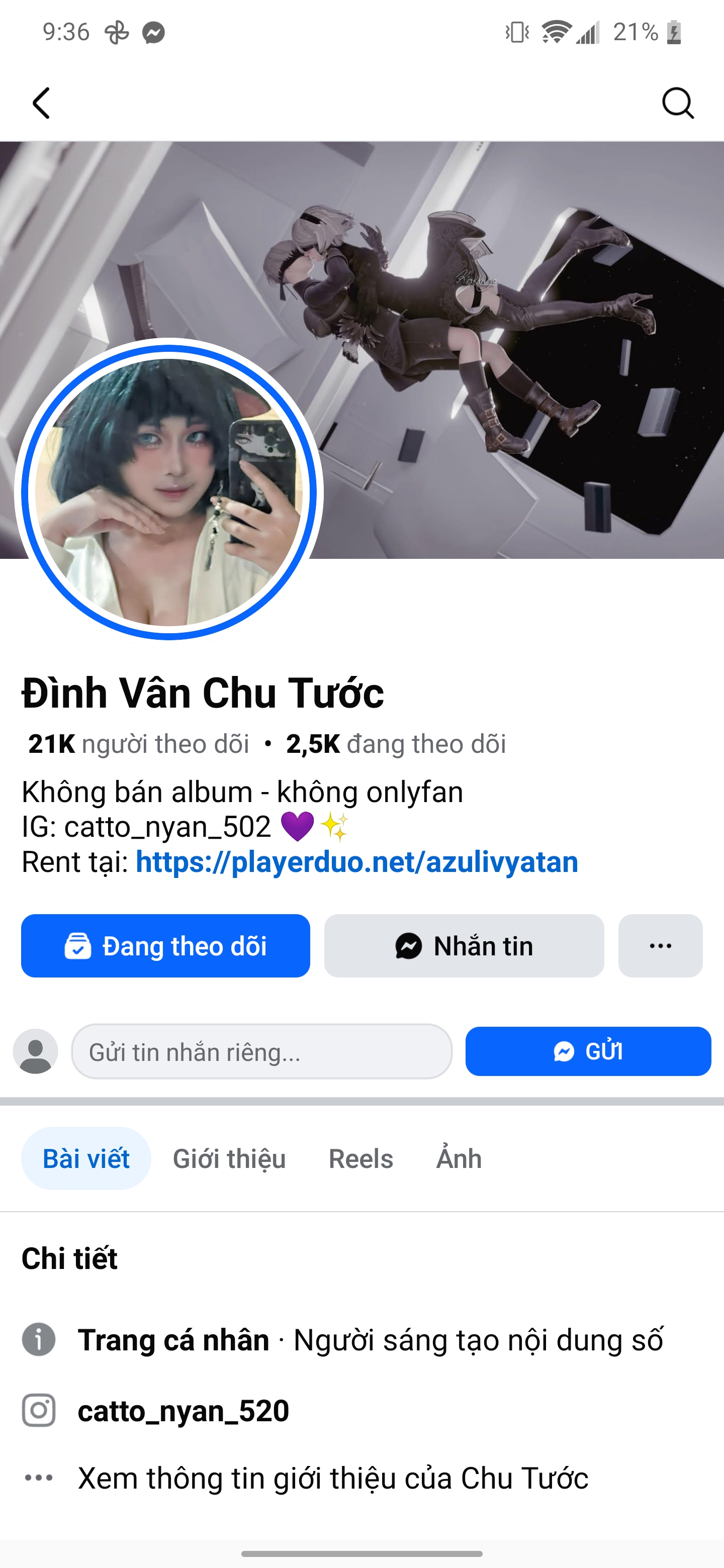This screenshot has height=1568, width=724.
Task: Go back using the top-left arrow
Action: 41,102
